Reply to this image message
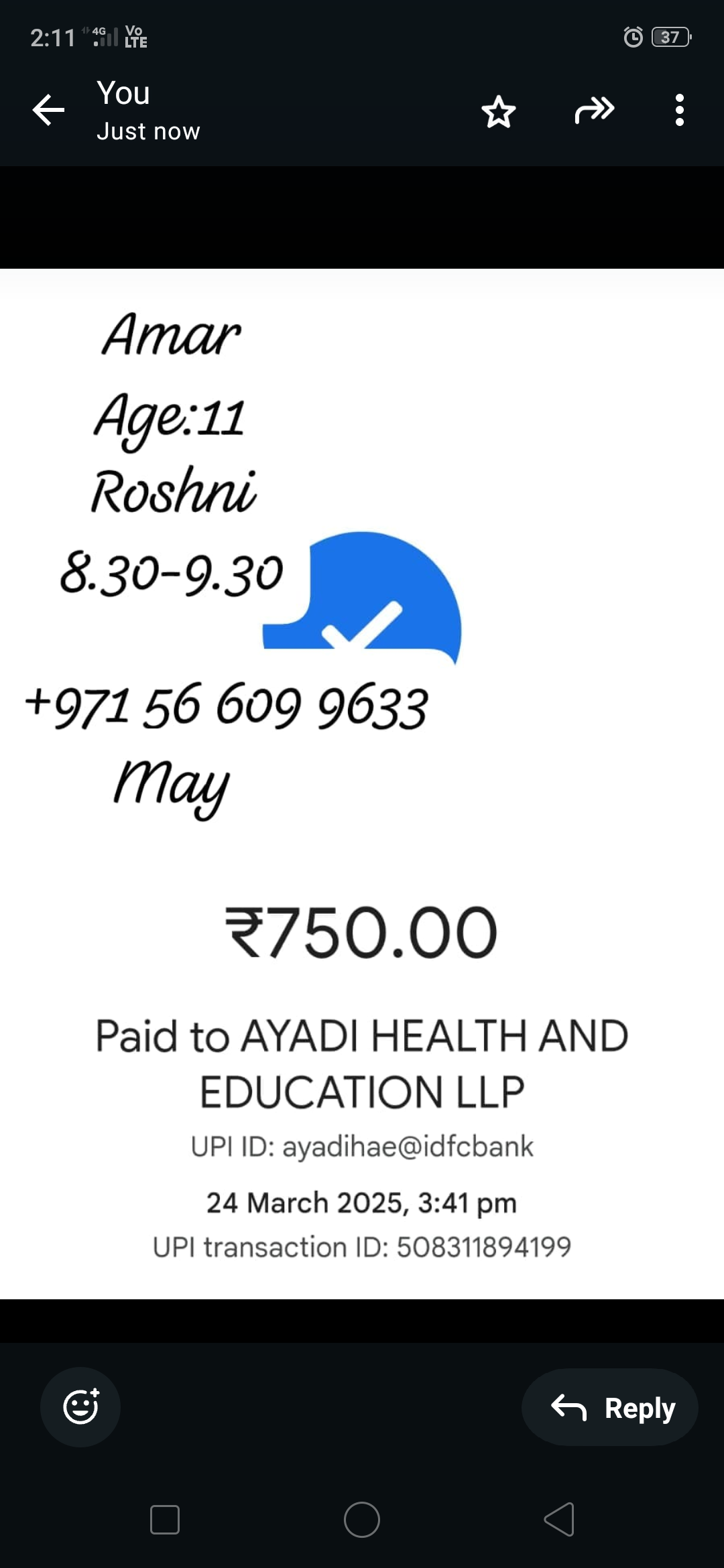The height and width of the screenshot is (1568, 724). pos(610,1407)
